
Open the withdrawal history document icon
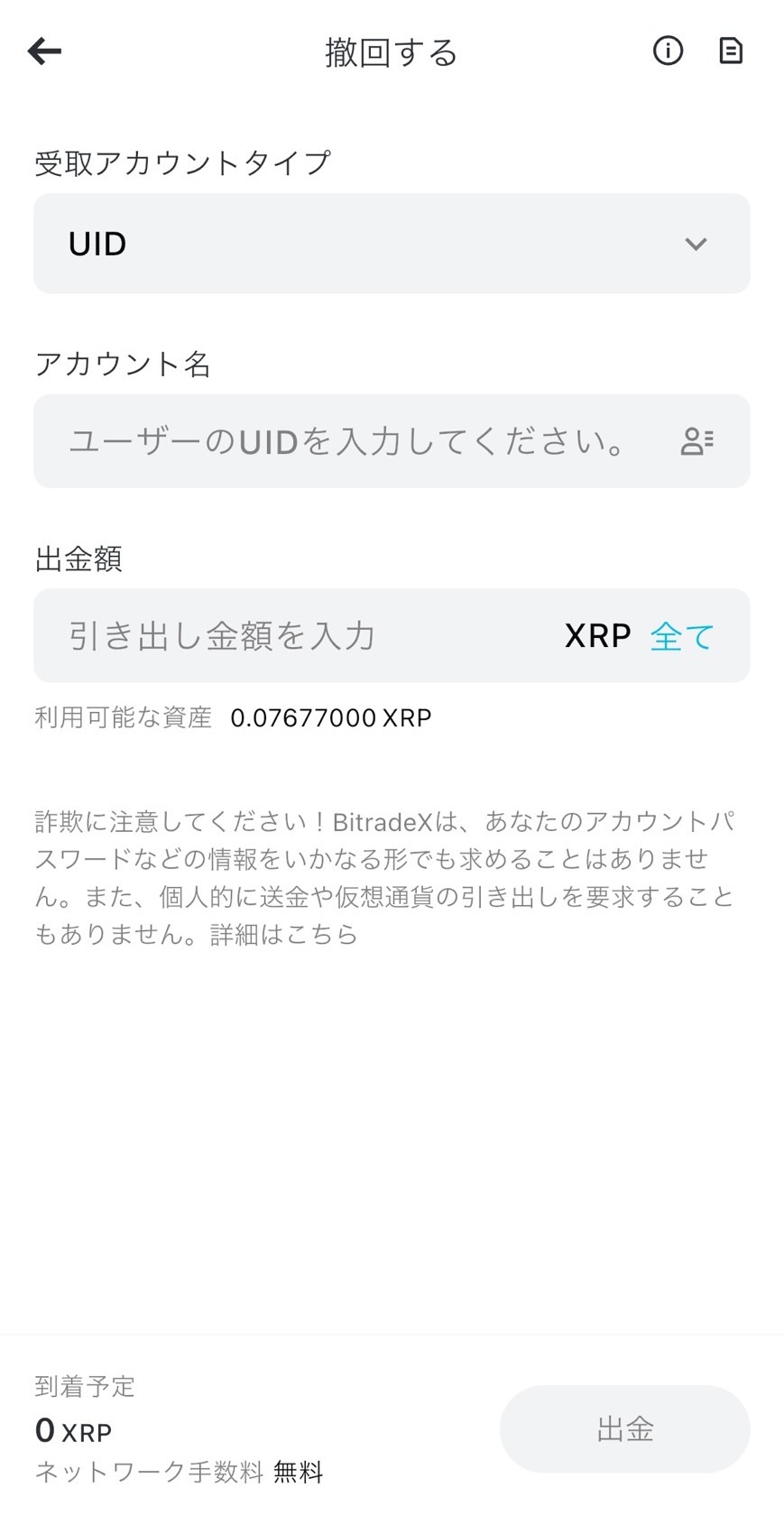[x=730, y=51]
